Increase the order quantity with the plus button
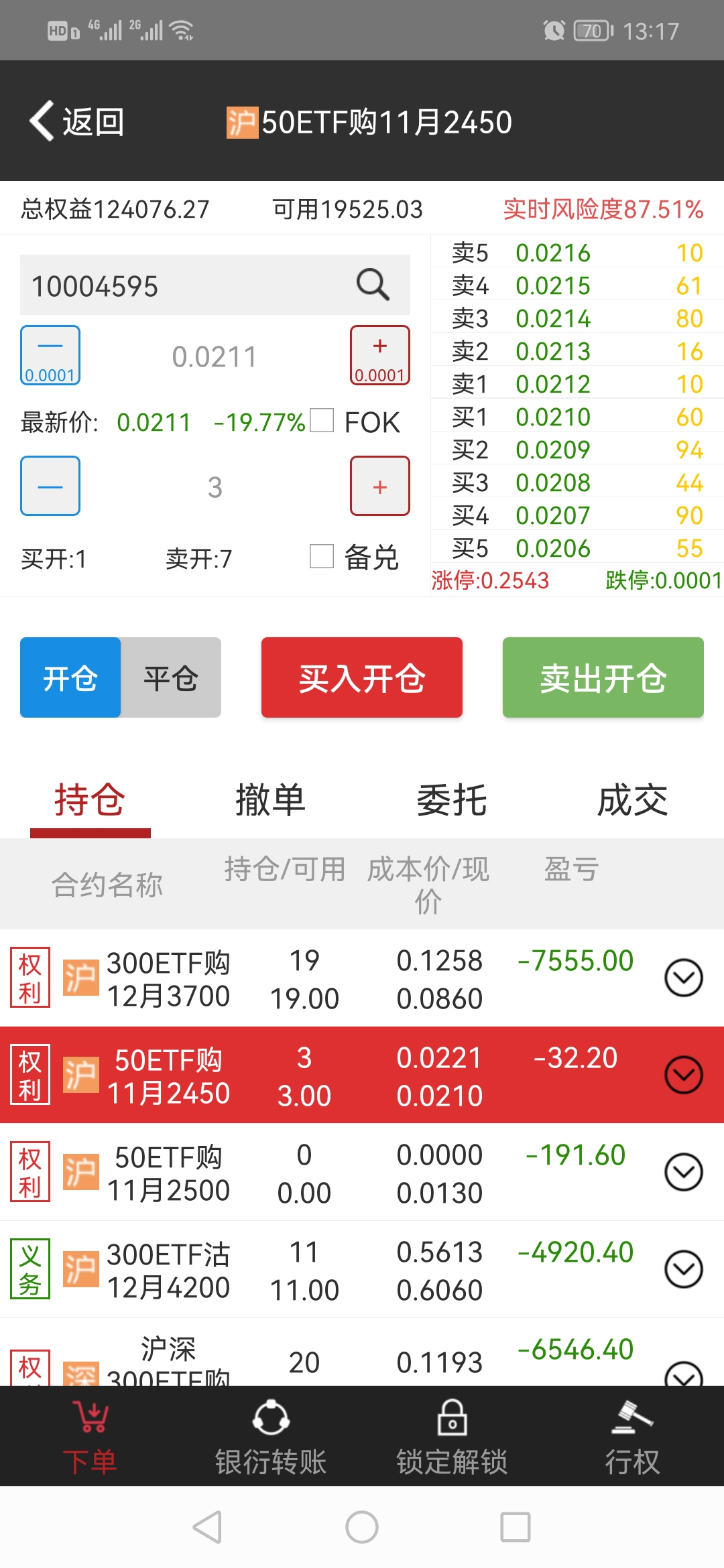The width and height of the screenshot is (724, 1568). [x=379, y=486]
